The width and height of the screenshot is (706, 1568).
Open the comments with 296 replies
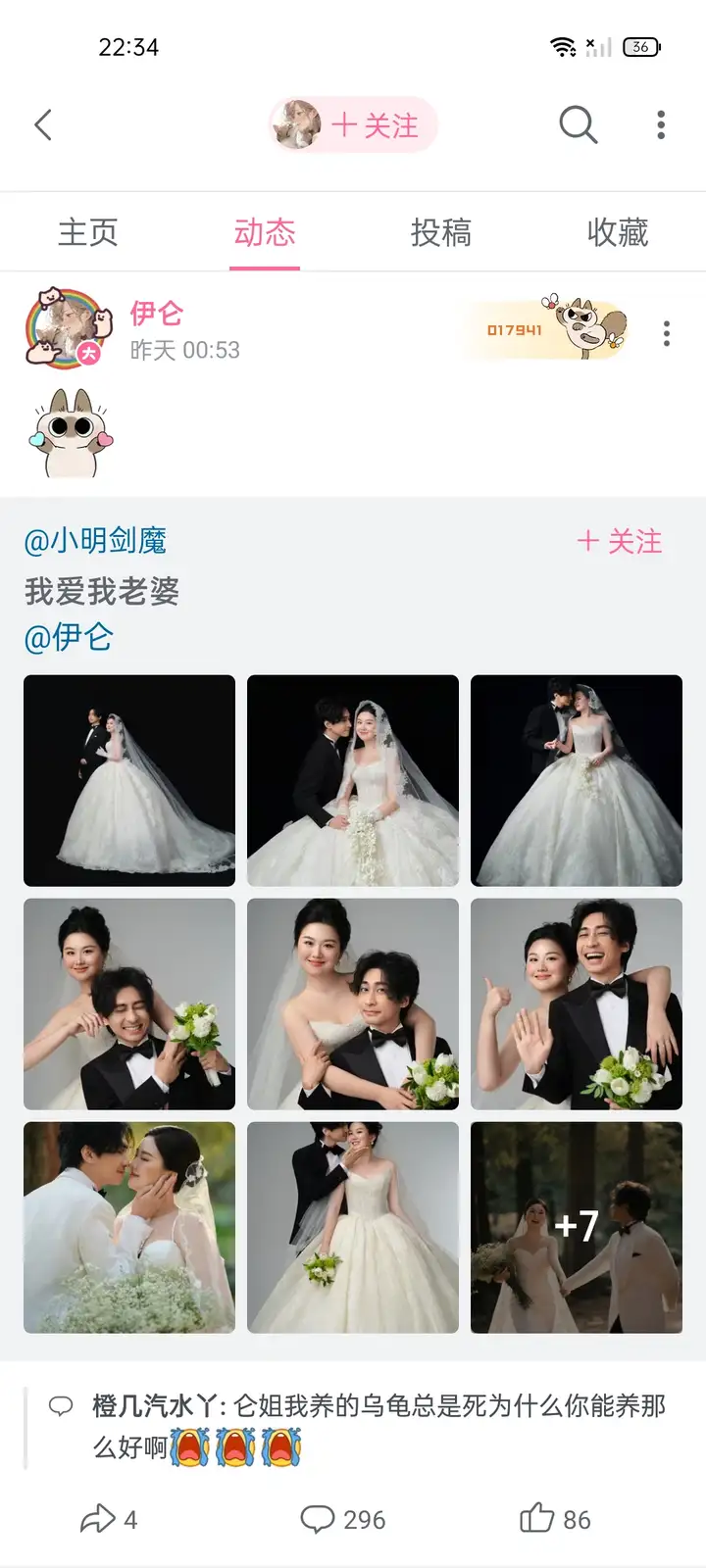(x=342, y=1519)
